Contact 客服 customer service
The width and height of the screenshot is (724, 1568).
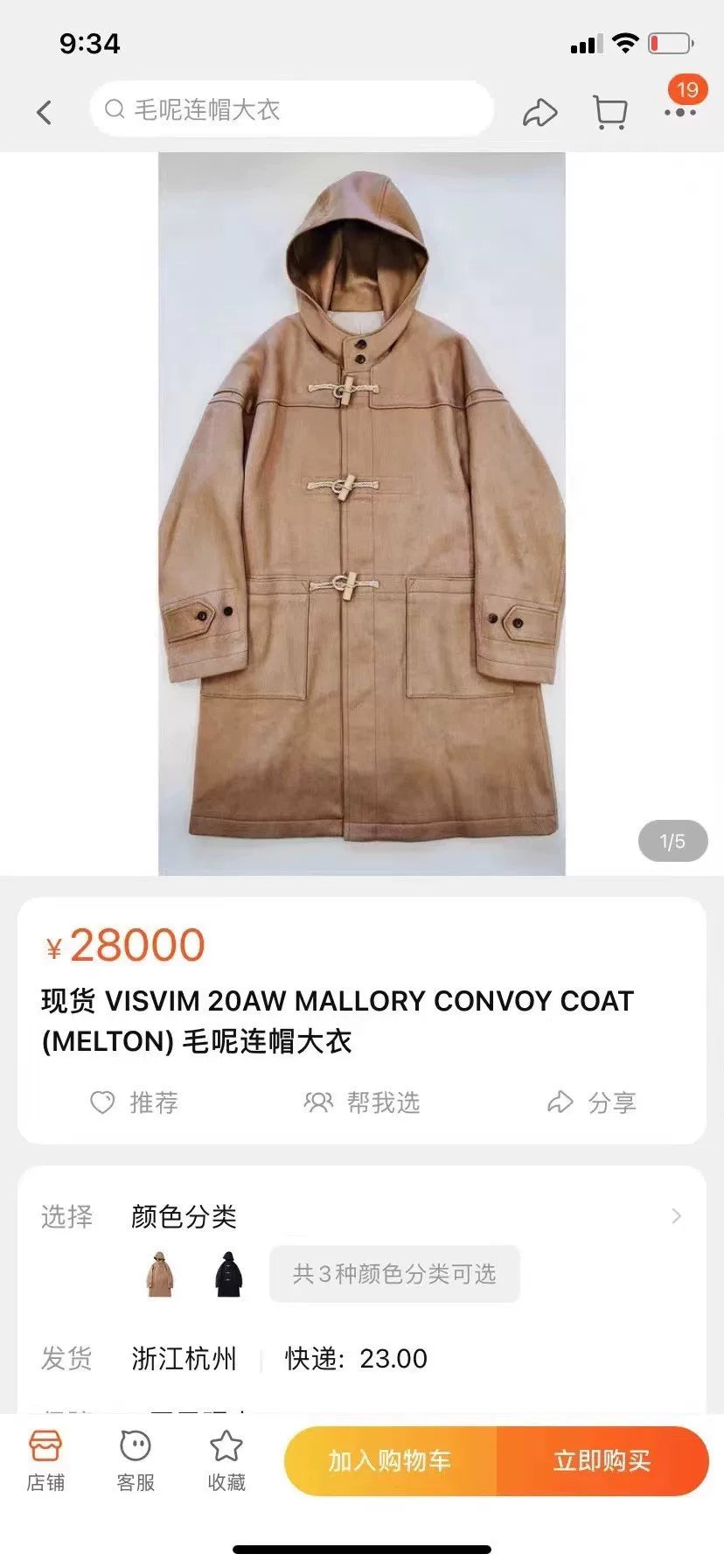coord(136,1460)
